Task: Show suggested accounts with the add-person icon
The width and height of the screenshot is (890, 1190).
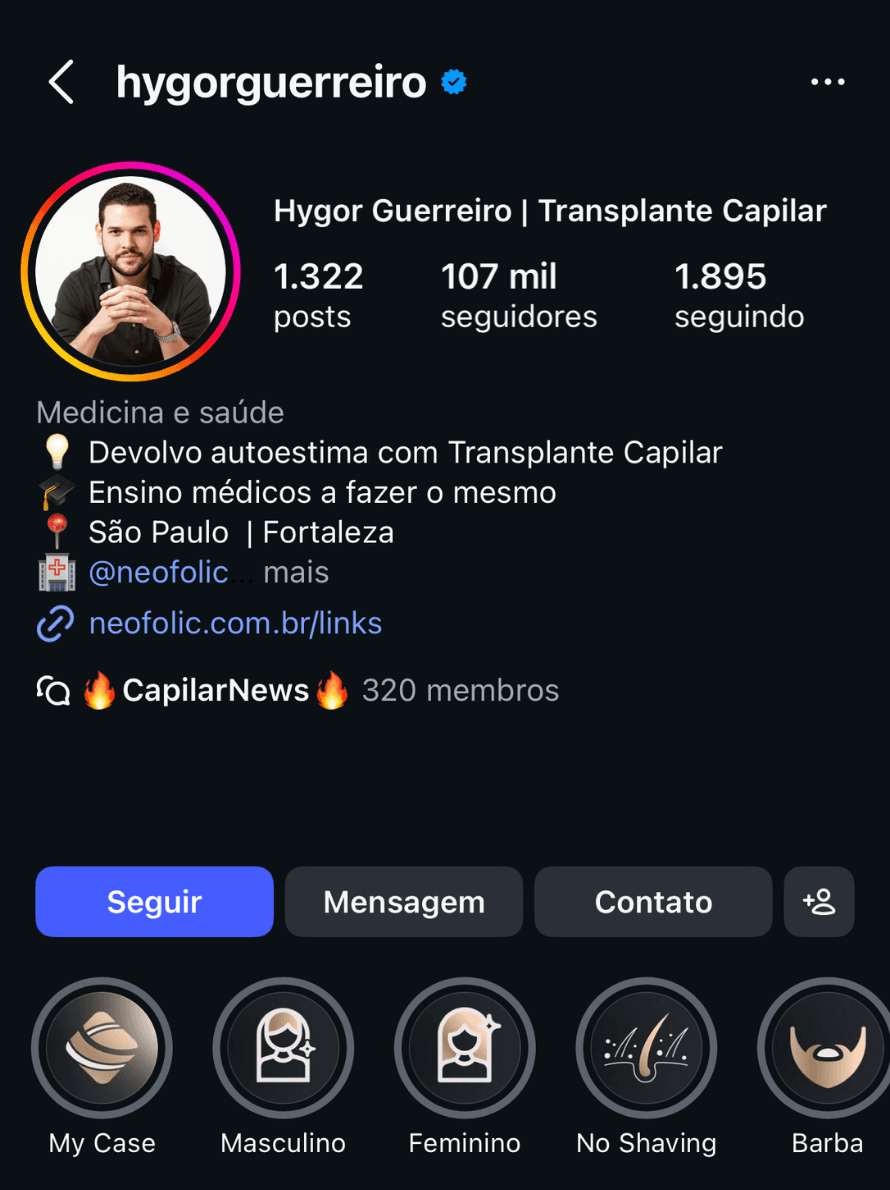Action: pos(819,901)
